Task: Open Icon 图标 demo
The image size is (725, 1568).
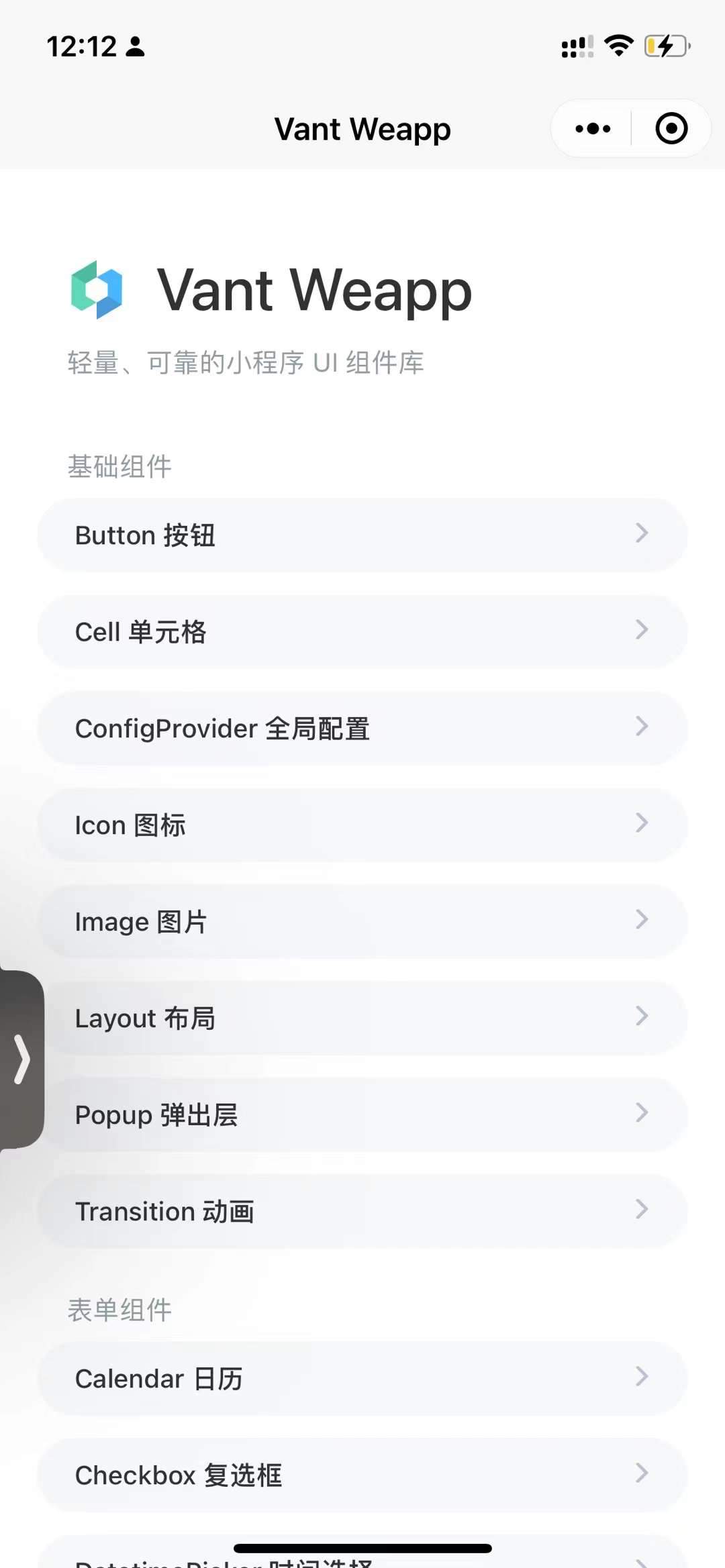Action: pos(362,825)
